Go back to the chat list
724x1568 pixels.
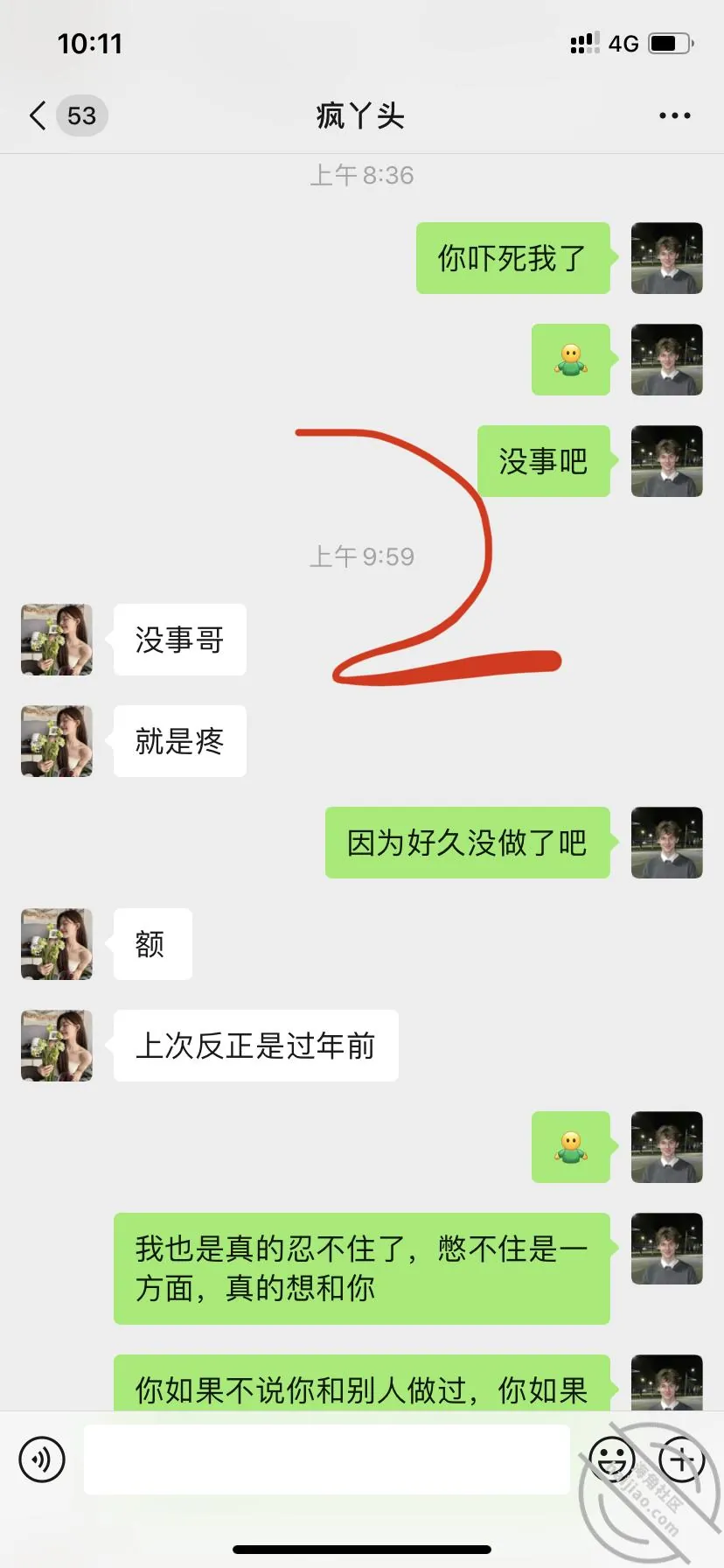pos(38,115)
